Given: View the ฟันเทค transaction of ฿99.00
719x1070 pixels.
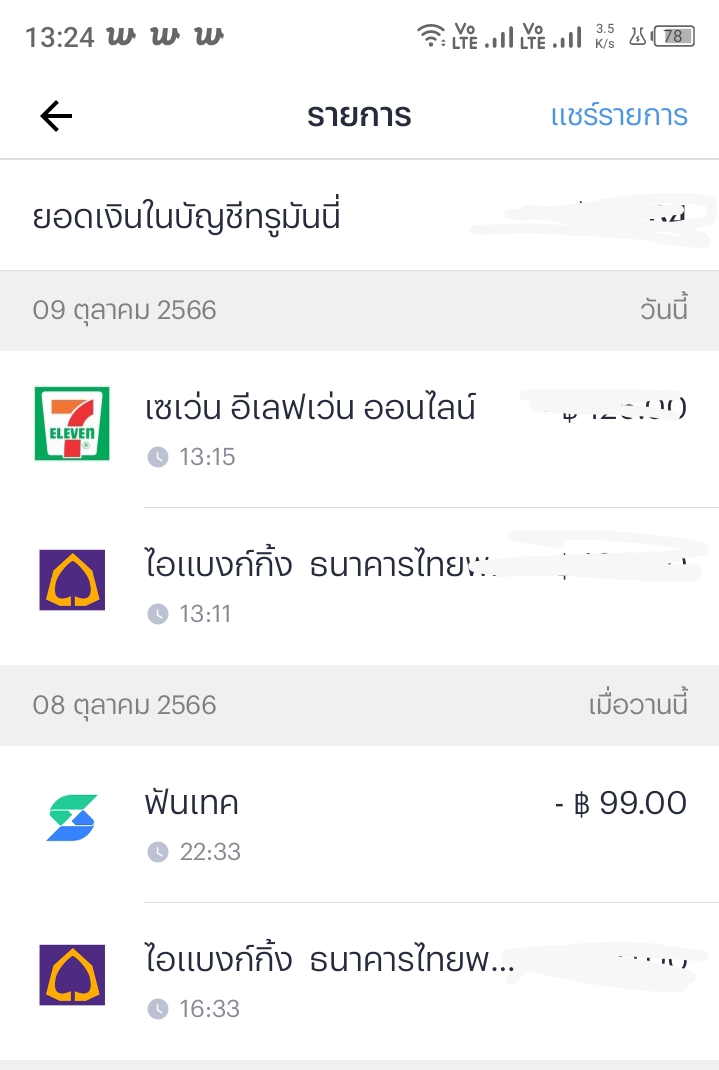Looking at the screenshot, I should [x=360, y=823].
